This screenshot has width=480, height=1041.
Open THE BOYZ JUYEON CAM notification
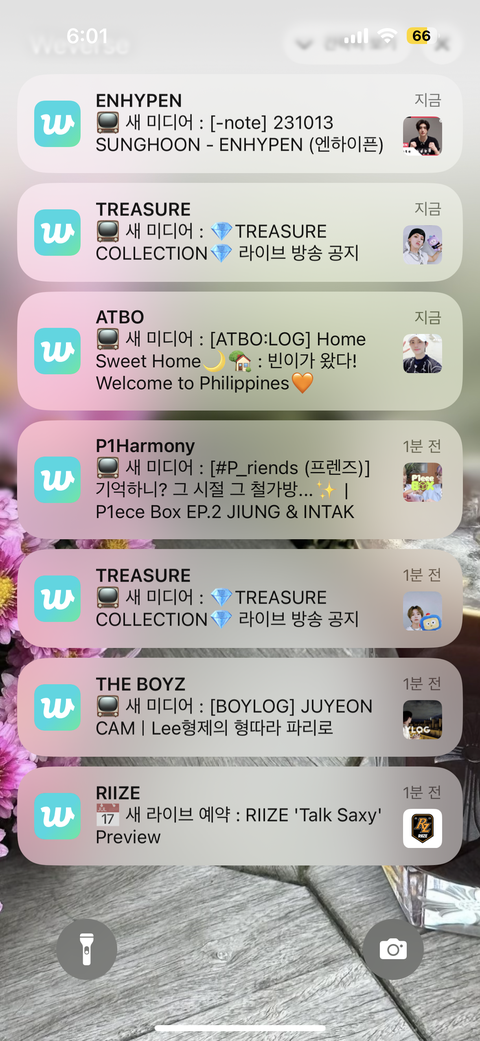coord(240,707)
